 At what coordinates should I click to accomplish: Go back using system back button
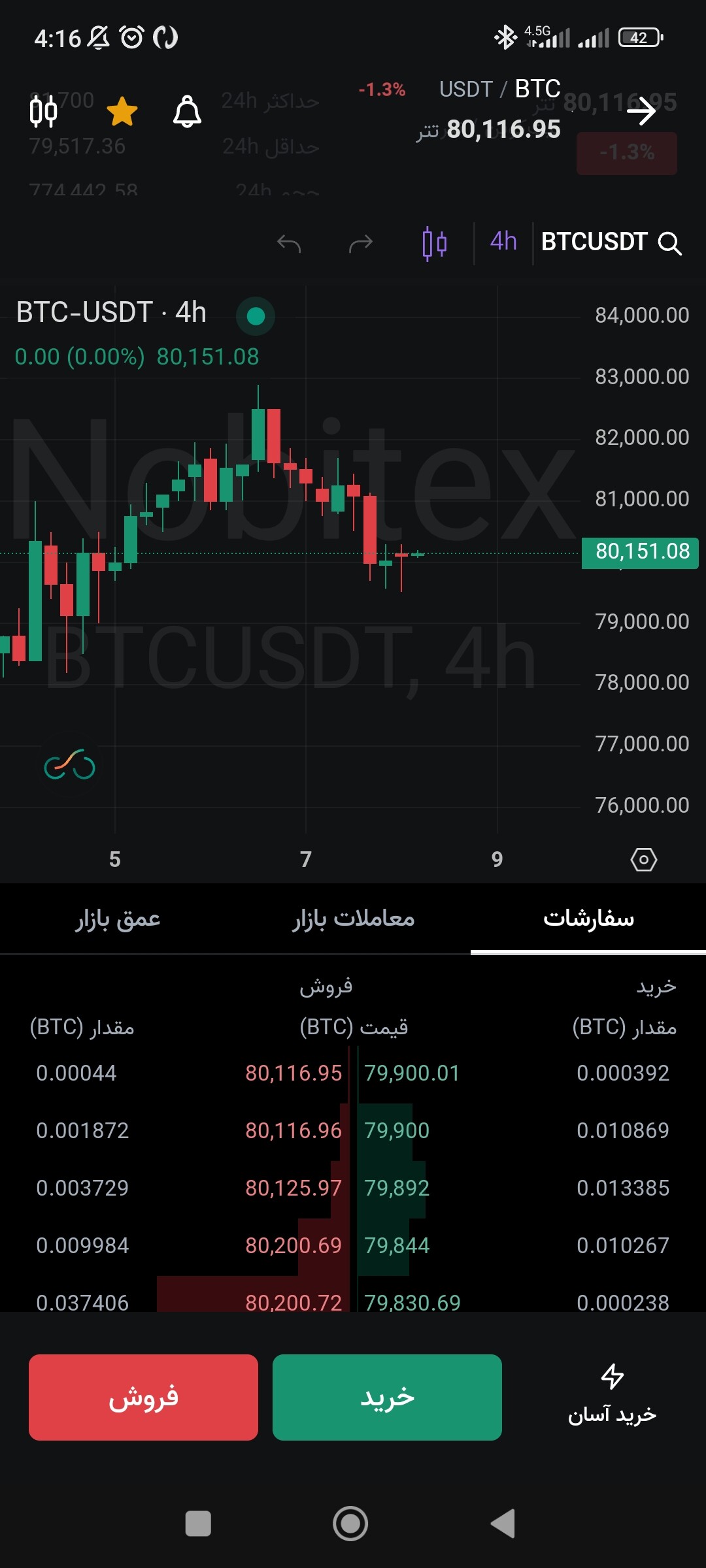[x=503, y=1524]
